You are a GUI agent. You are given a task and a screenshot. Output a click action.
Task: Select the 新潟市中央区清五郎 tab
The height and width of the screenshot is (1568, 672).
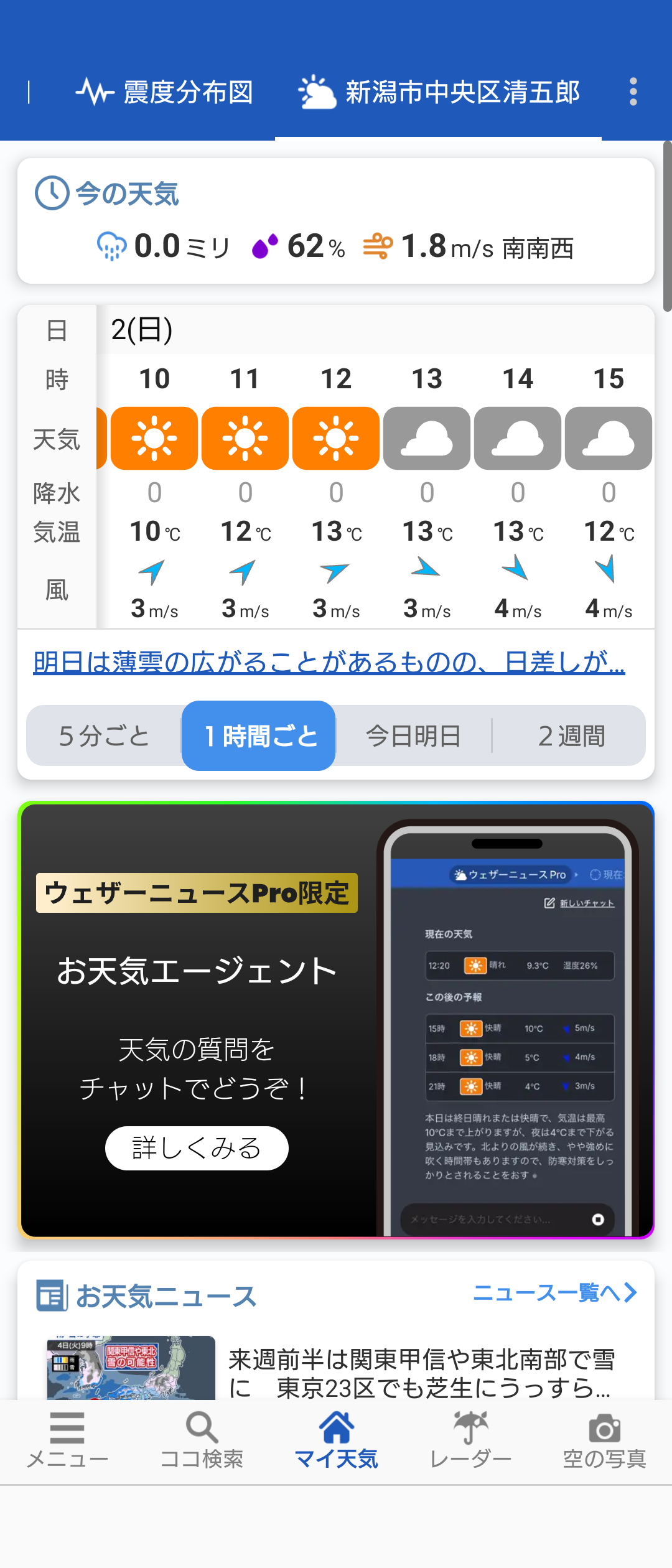[439, 92]
